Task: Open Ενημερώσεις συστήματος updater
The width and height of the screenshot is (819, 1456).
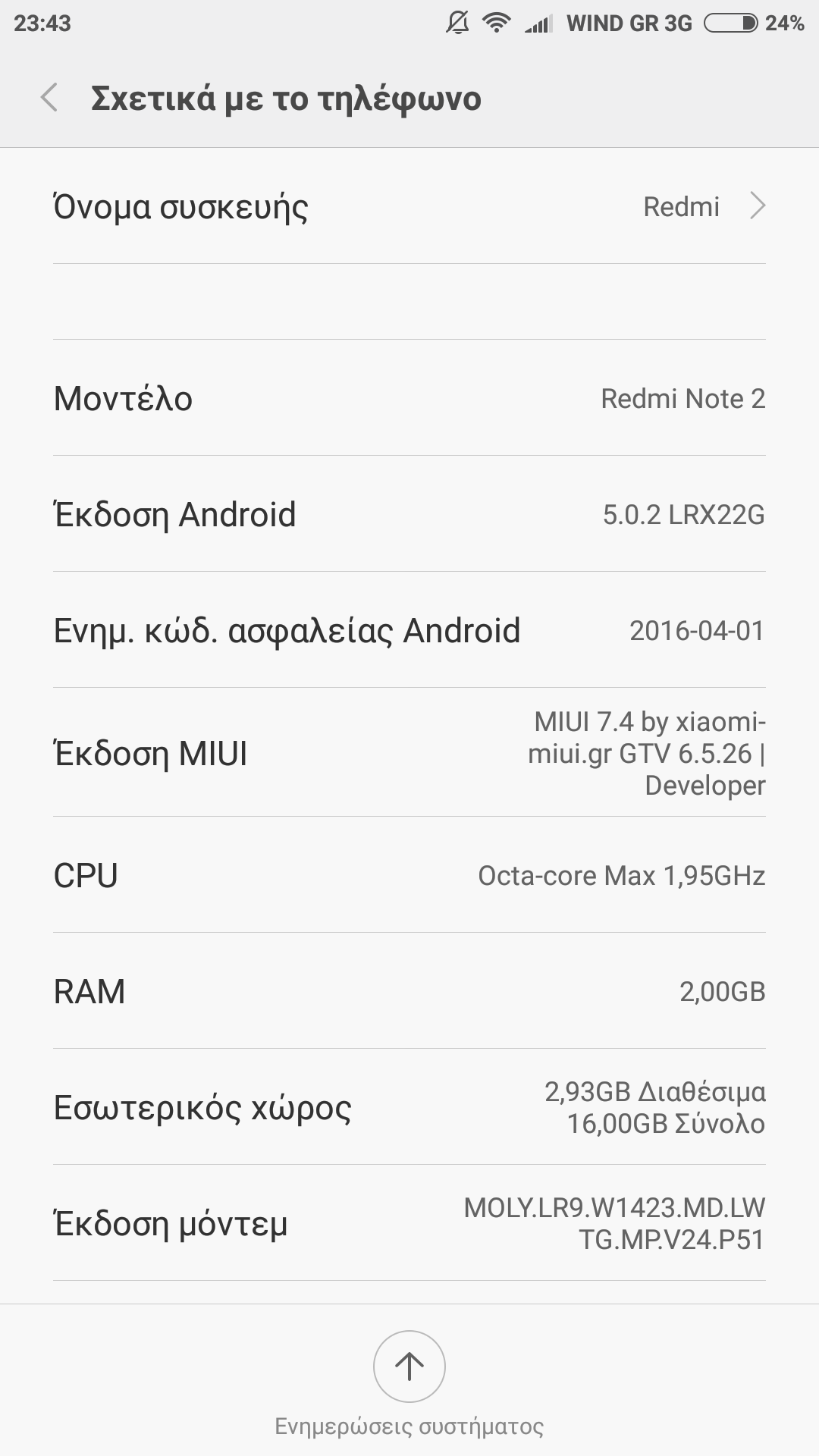Action: 409,1367
